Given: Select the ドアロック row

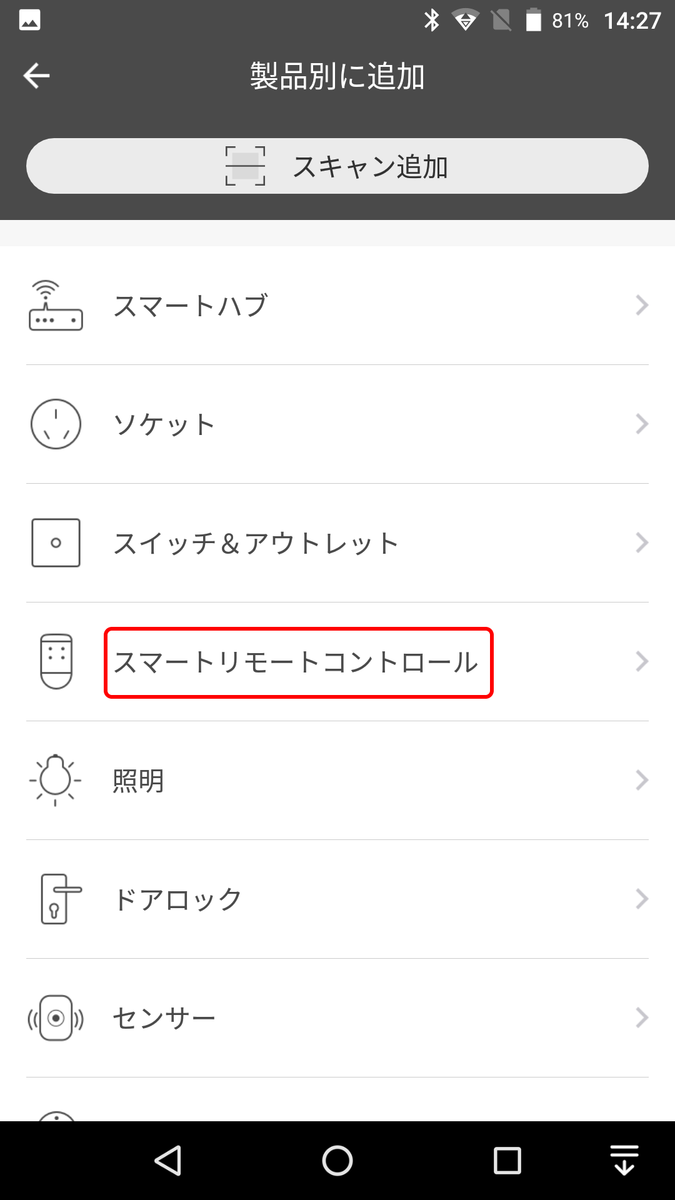Looking at the screenshot, I should point(337,899).
